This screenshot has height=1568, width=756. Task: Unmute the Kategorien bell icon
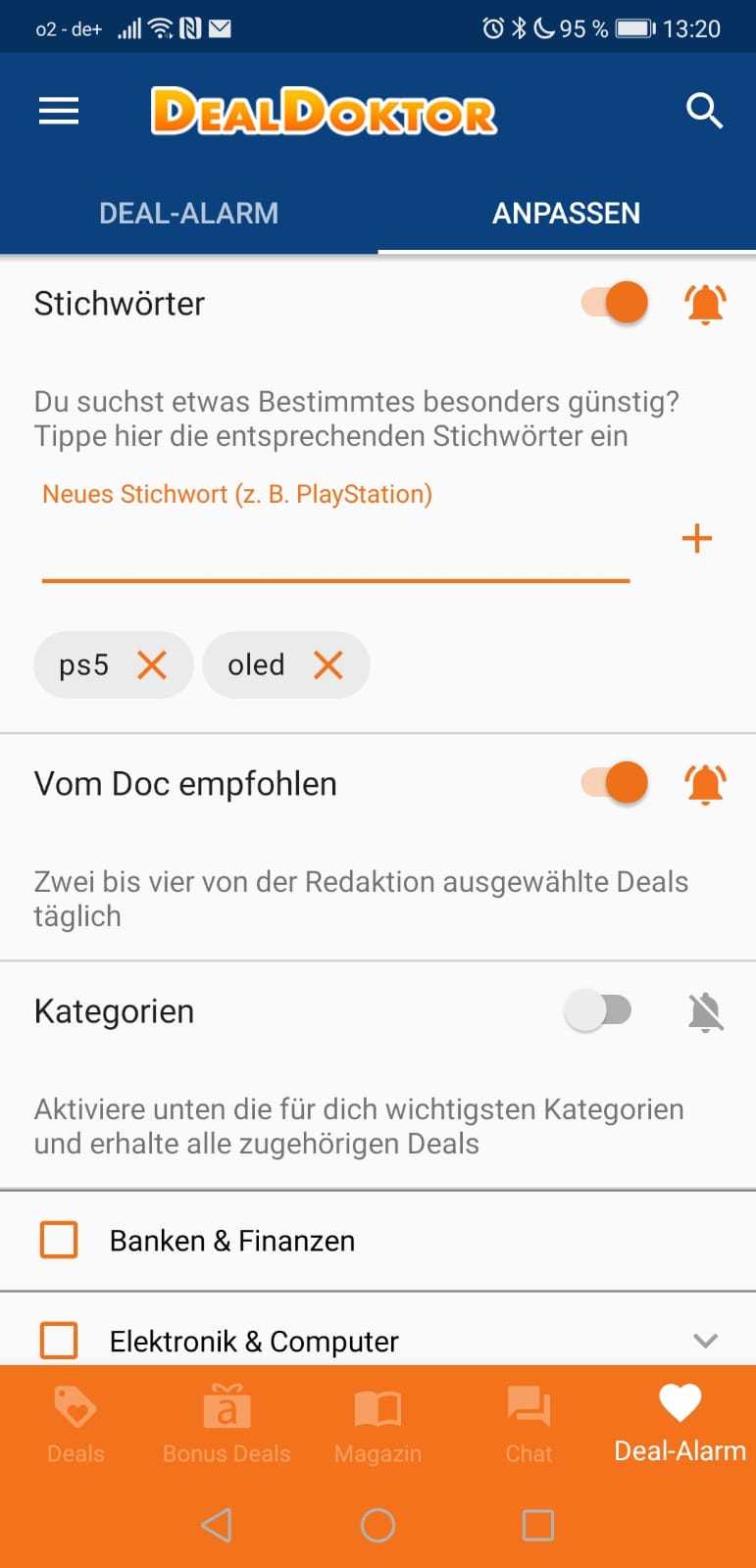coord(705,1011)
